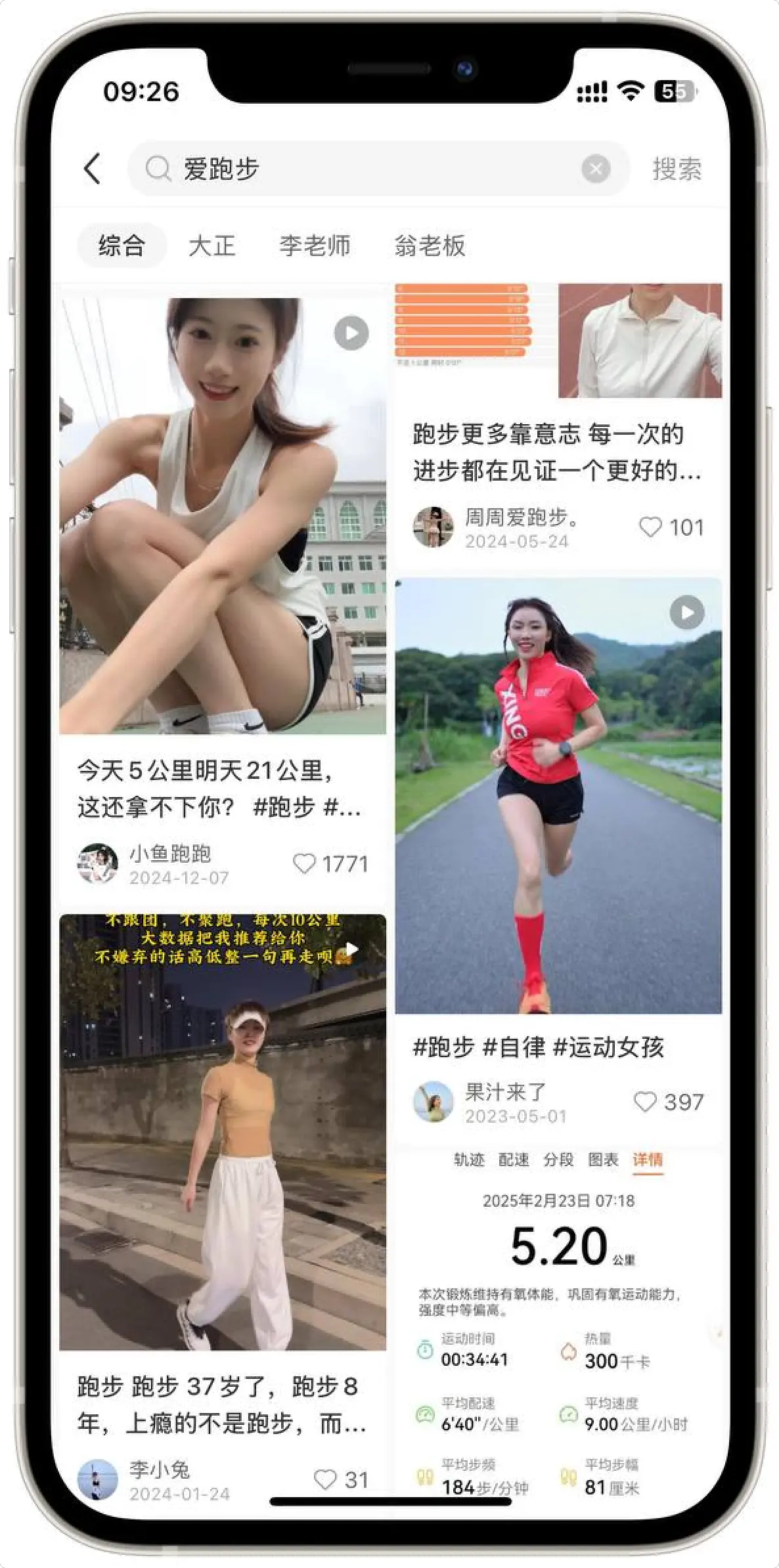Open 果汁来了's #跑步 #自律 video
Image resolution: width=779 pixels, height=1568 pixels.
coord(558,796)
